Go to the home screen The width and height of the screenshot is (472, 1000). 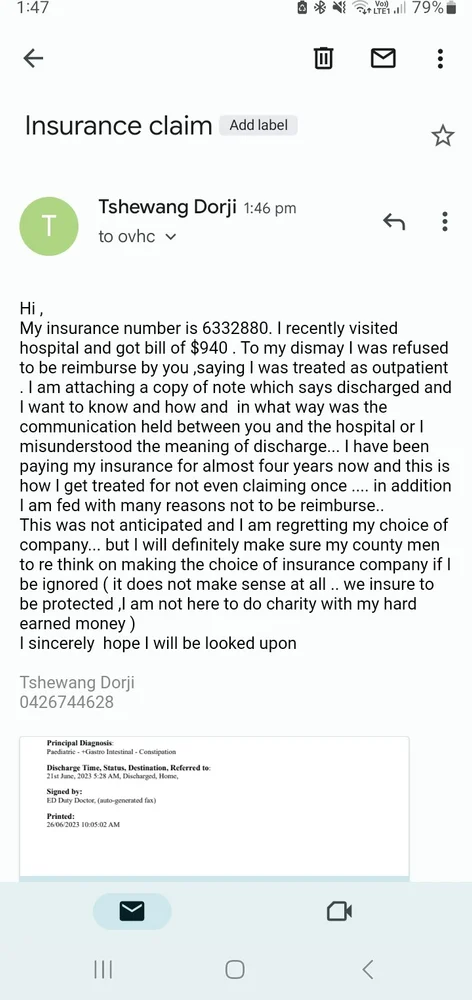235,969
